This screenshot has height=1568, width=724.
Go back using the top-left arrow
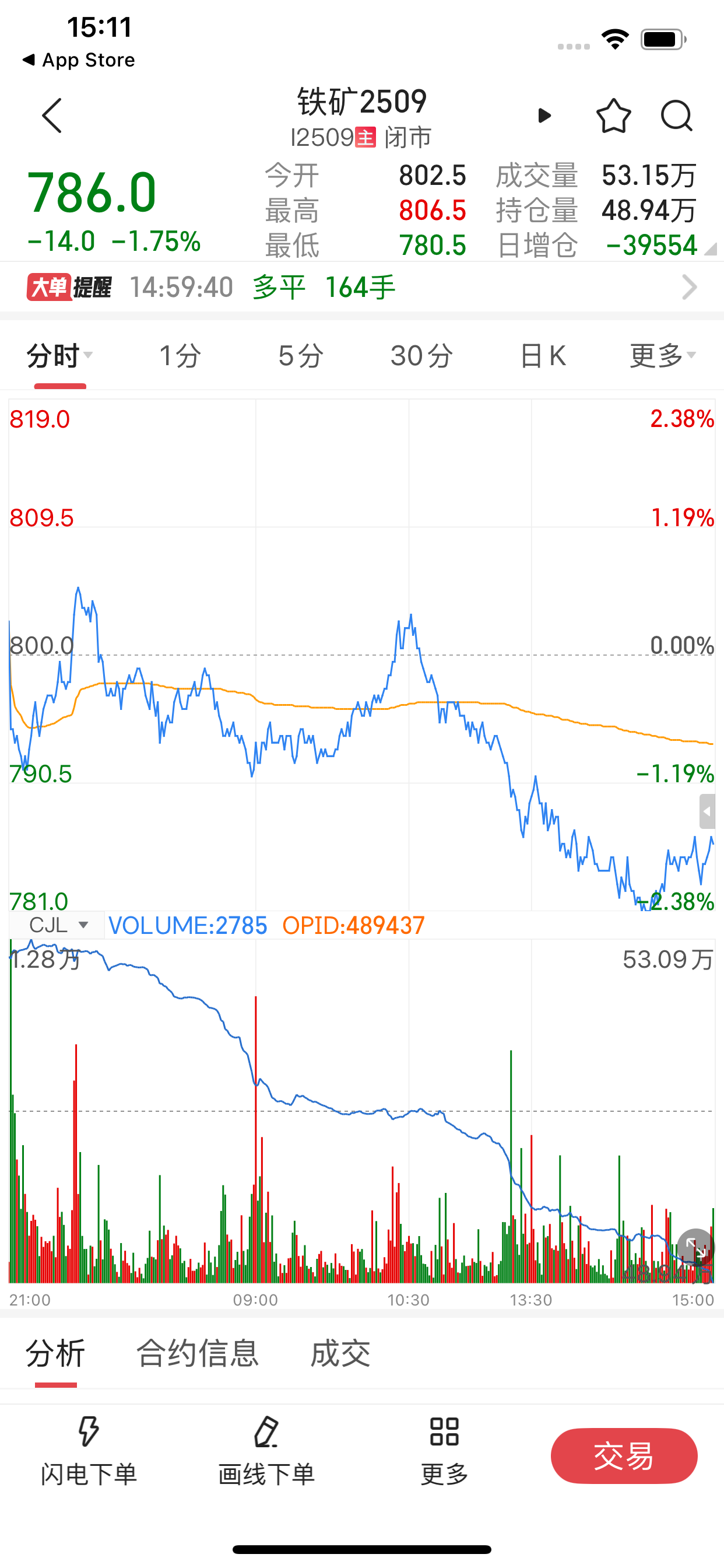tap(52, 116)
